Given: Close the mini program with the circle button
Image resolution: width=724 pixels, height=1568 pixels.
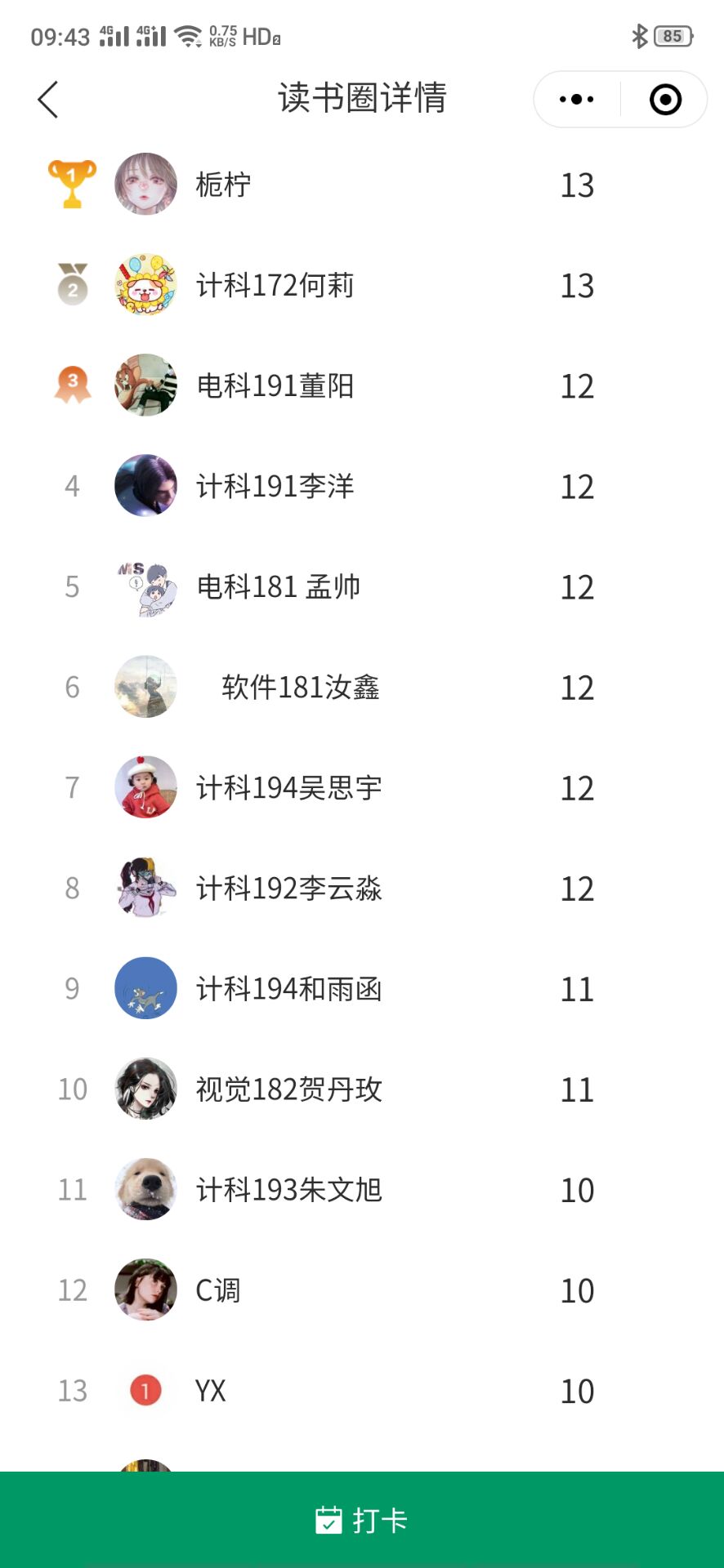Looking at the screenshot, I should tap(665, 100).
